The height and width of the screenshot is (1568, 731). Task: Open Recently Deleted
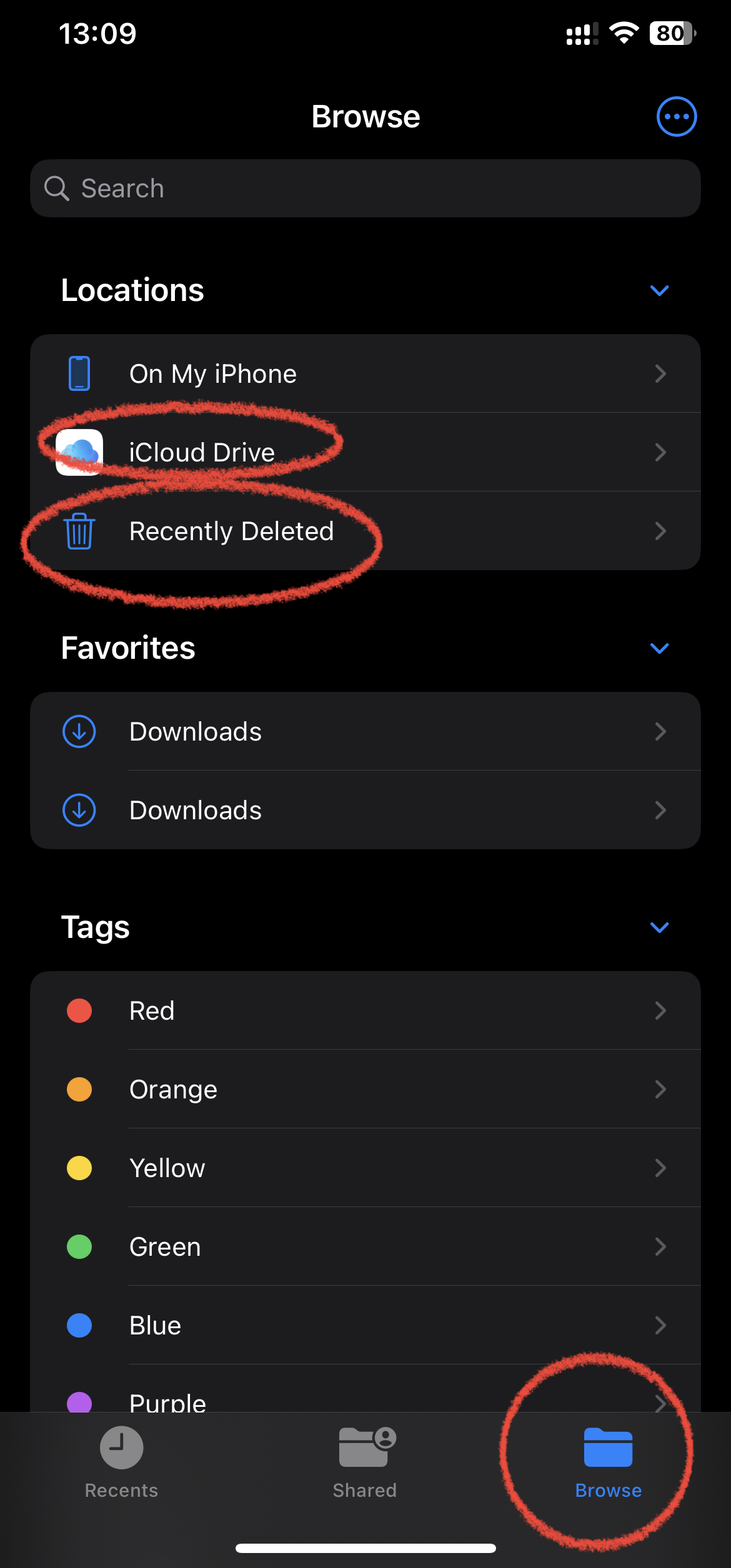coord(365,531)
